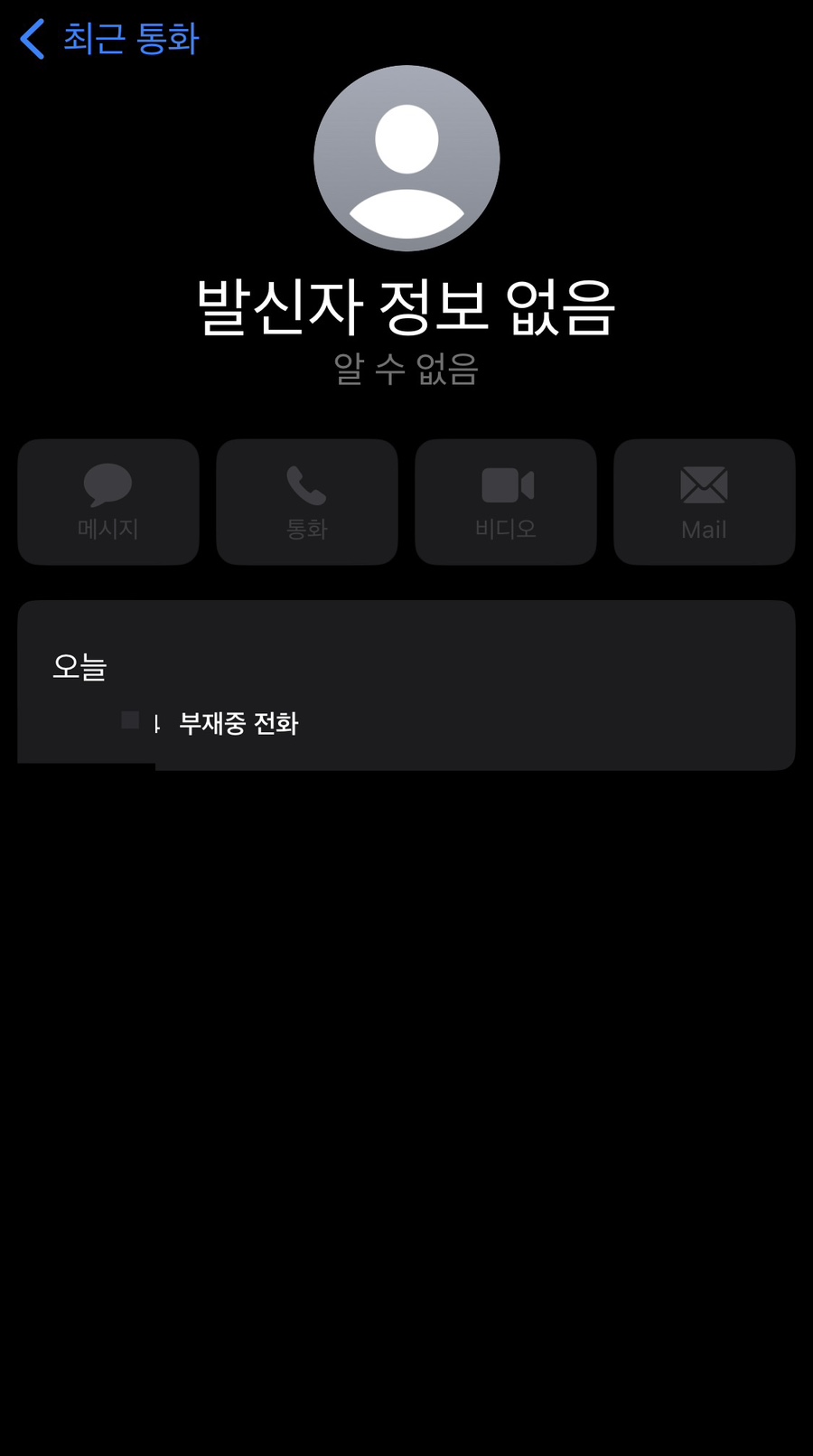813x1456 pixels.
Task: Tap the 비디오 video button
Action: click(x=506, y=502)
